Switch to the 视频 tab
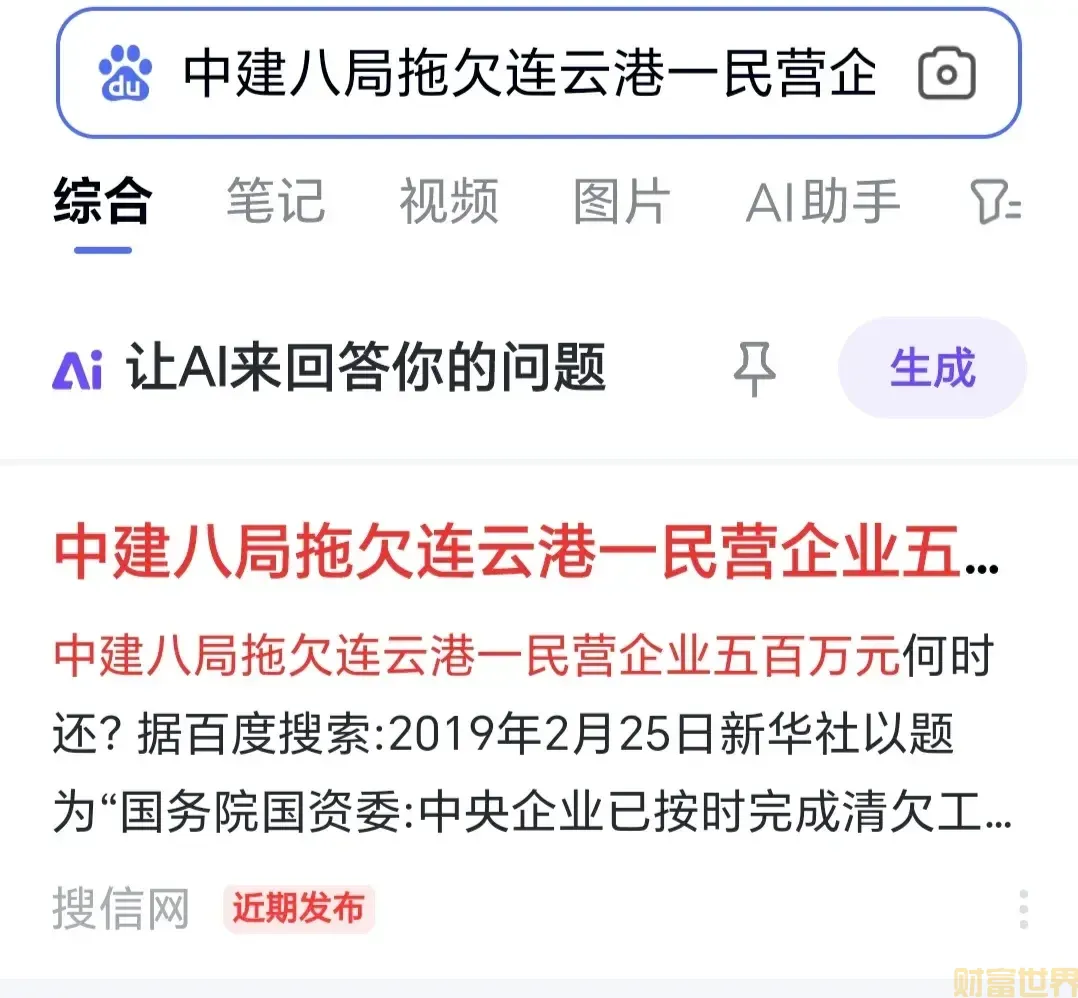 click(x=448, y=201)
